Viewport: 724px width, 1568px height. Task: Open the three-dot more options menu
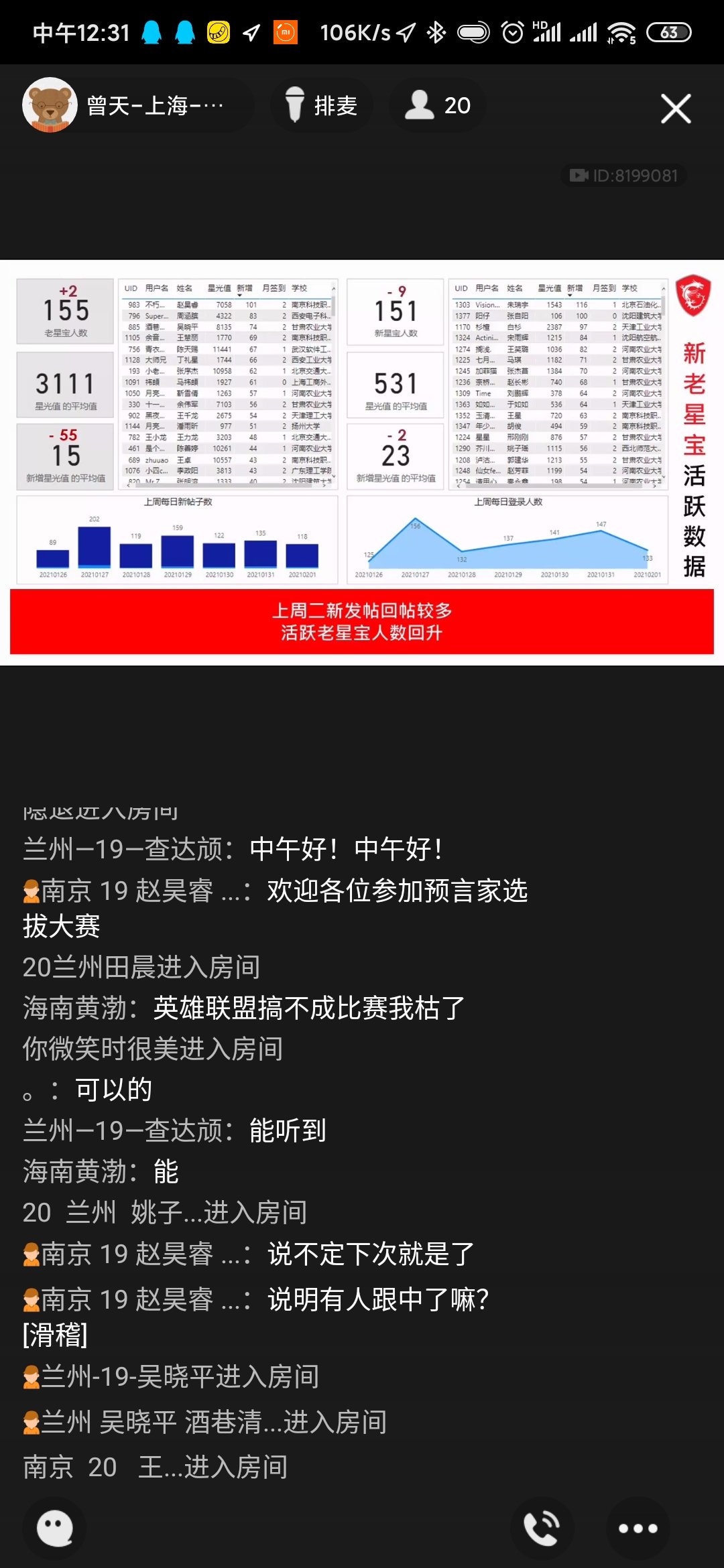pos(638,1528)
